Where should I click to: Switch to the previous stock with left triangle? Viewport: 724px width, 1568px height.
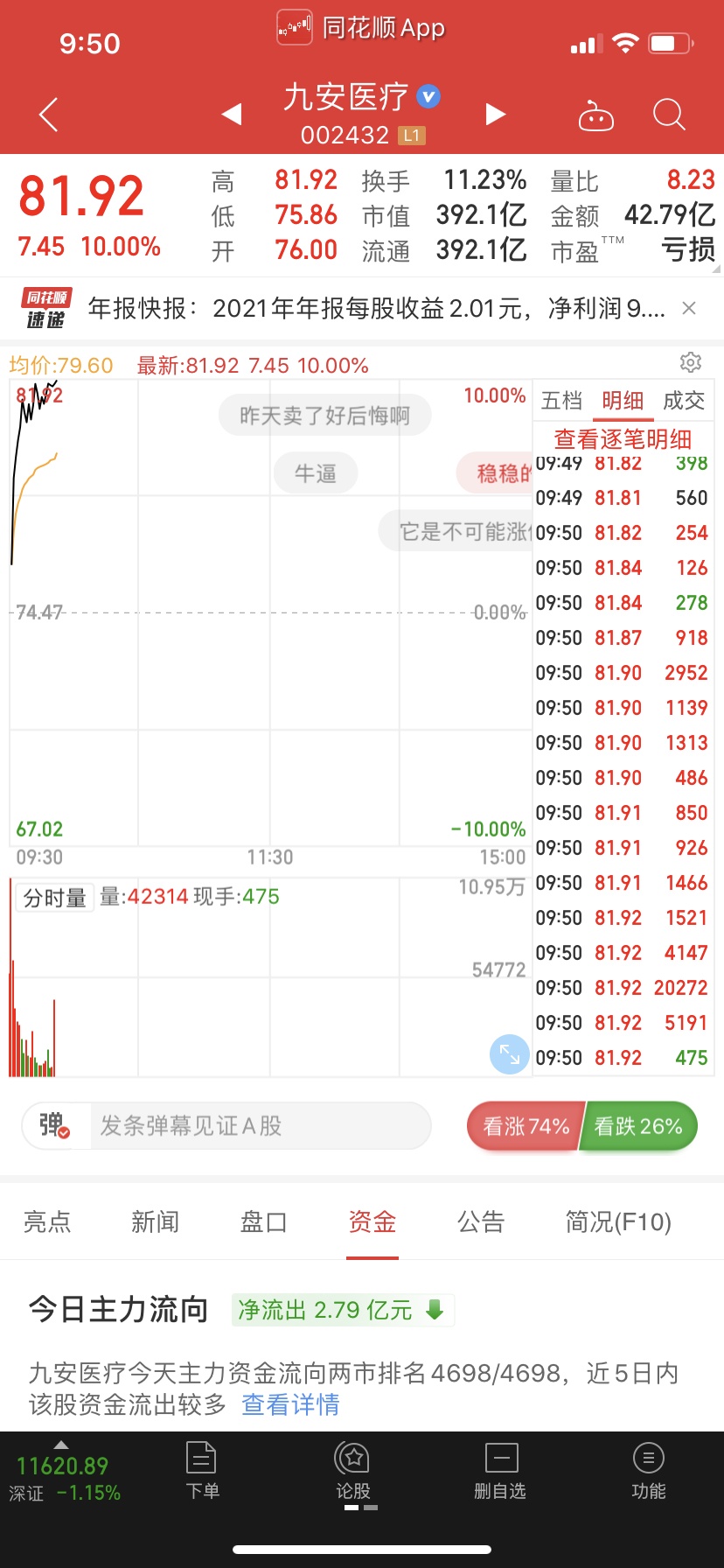pos(232,115)
